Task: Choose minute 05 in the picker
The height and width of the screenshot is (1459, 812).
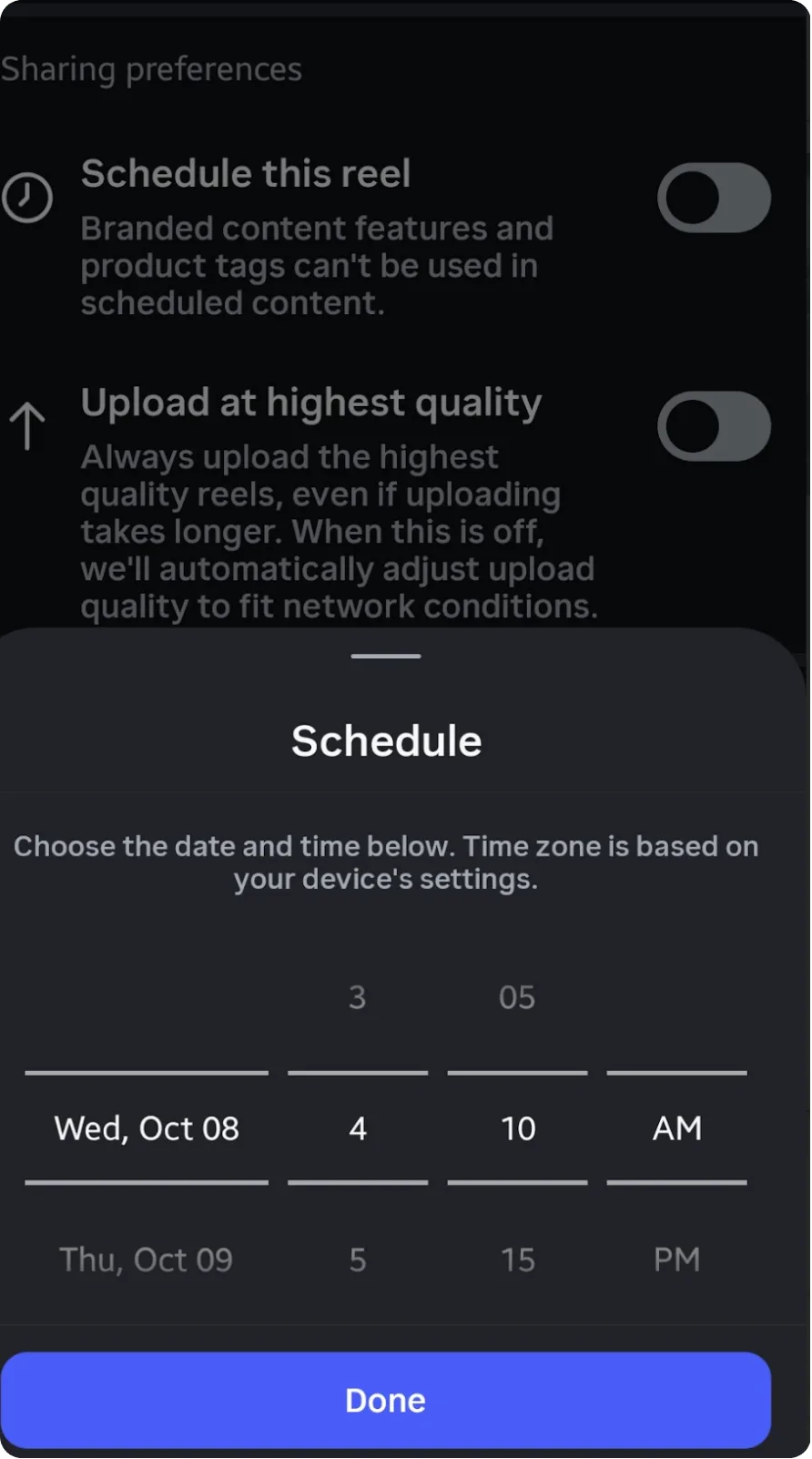Action: pyautogui.click(x=517, y=997)
